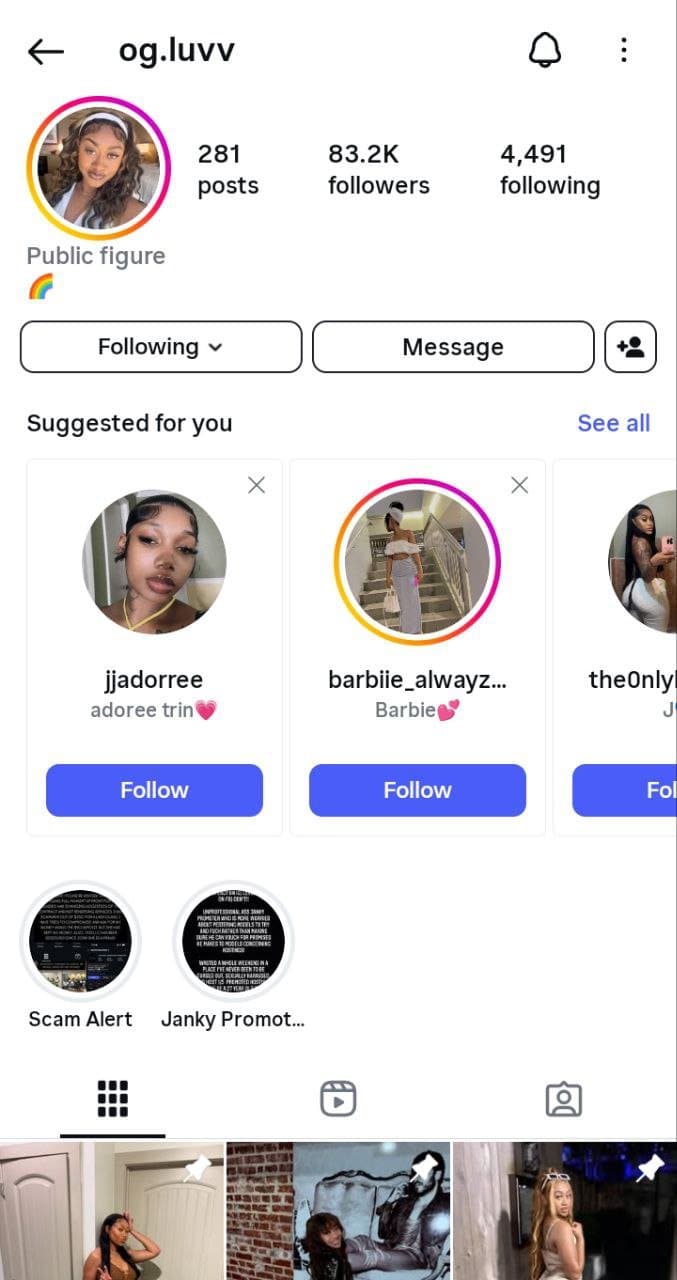677x1280 pixels.
Task: Open jjadorree's profile picture
Action: click(154, 562)
